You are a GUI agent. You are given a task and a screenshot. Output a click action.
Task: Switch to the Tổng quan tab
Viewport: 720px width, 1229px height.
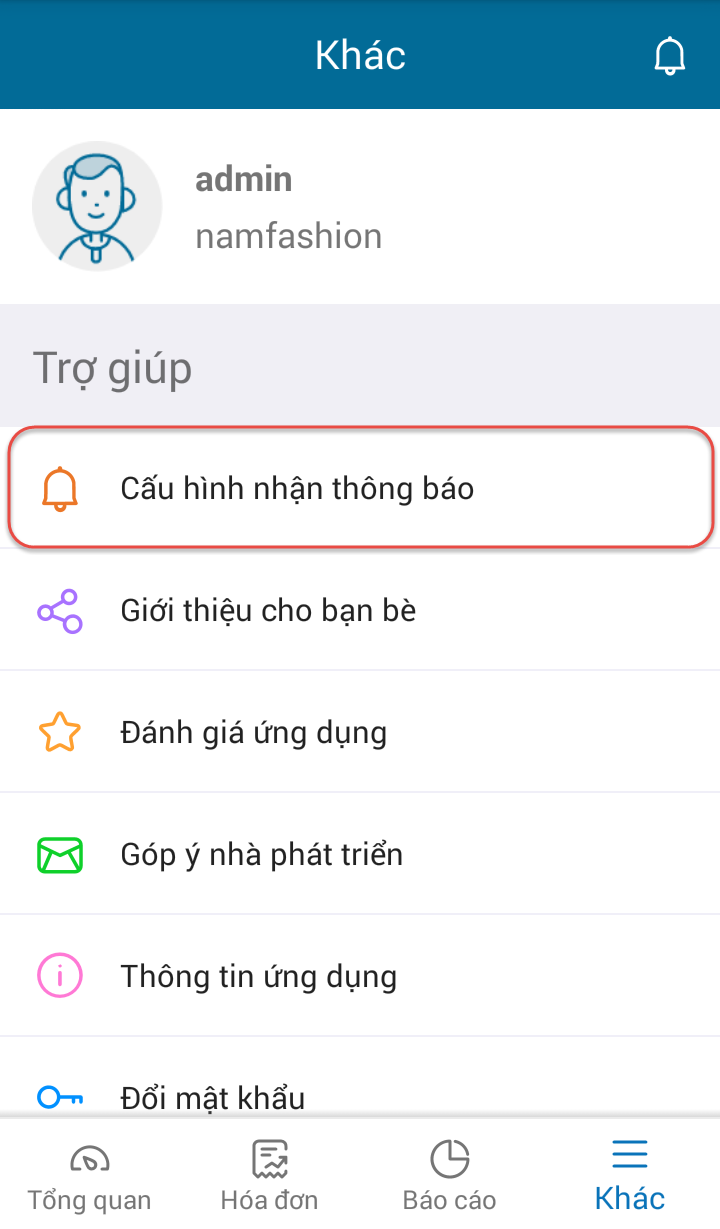coord(90,1176)
